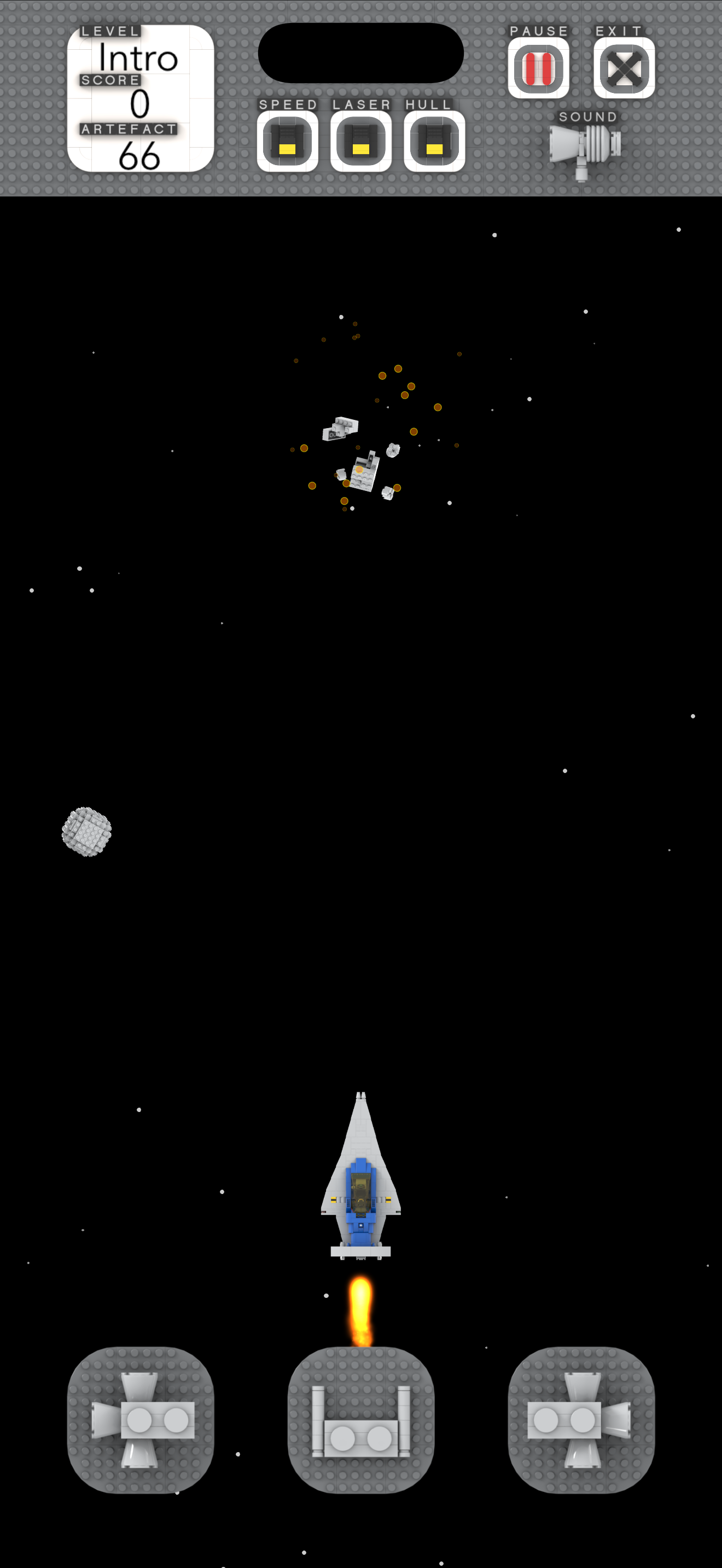Exit the game with the X button
This screenshot has width=722, height=1568.
pyautogui.click(x=624, y=68)
